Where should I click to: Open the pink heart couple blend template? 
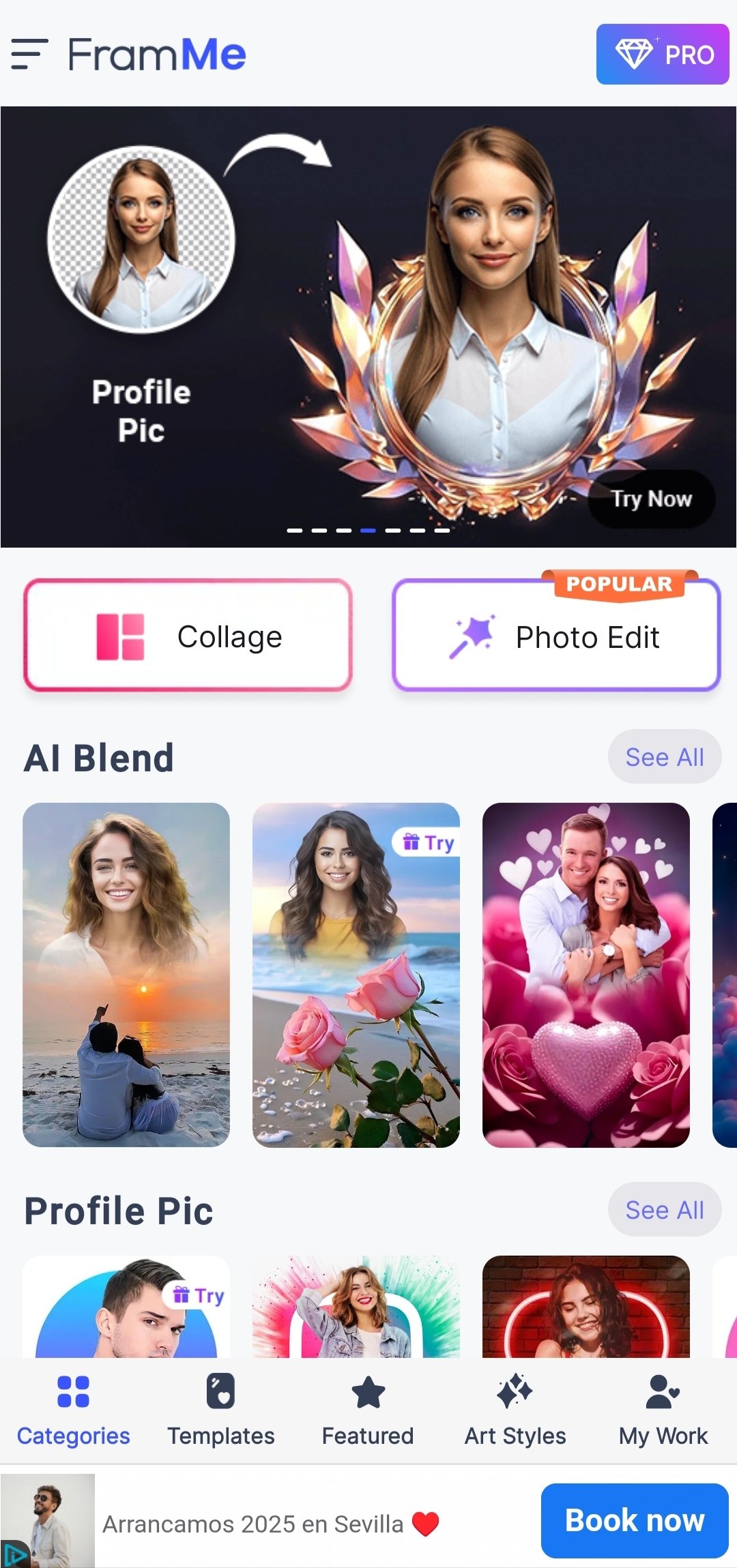(x=586, y=974)
